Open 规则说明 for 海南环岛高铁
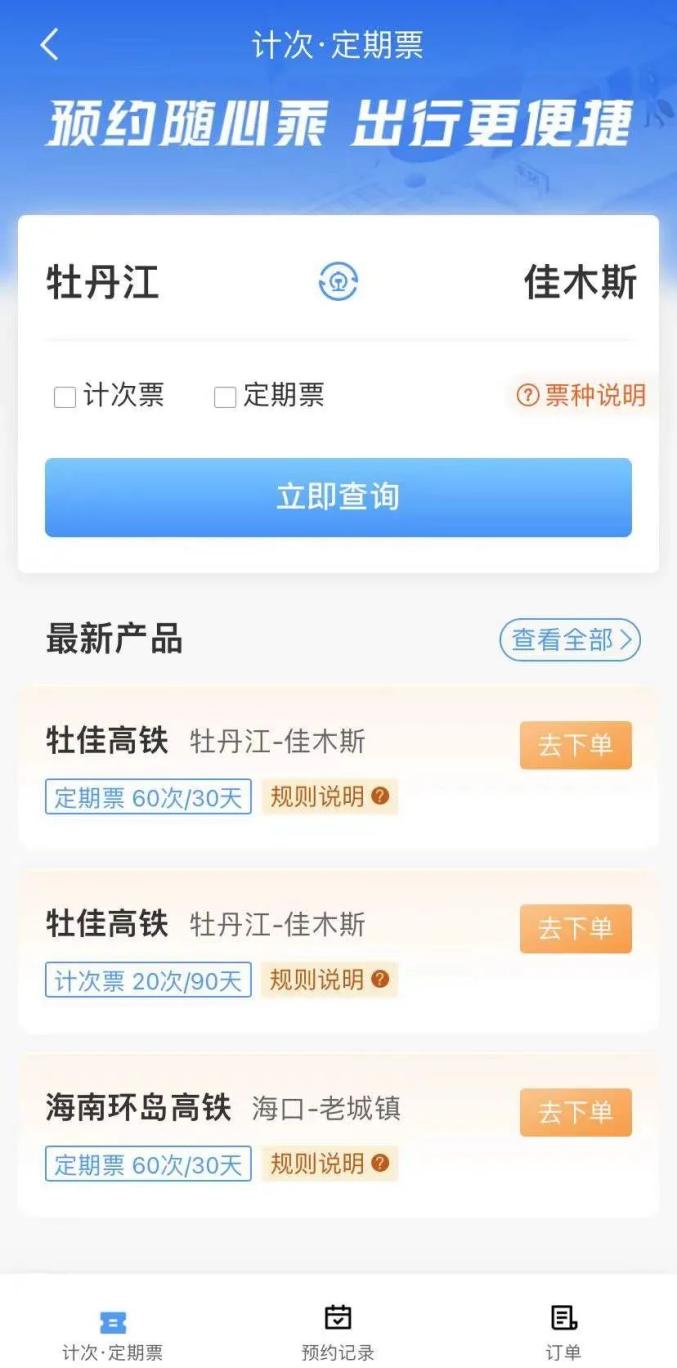This screenshot has width=677, height=1368. [329, 1164]
